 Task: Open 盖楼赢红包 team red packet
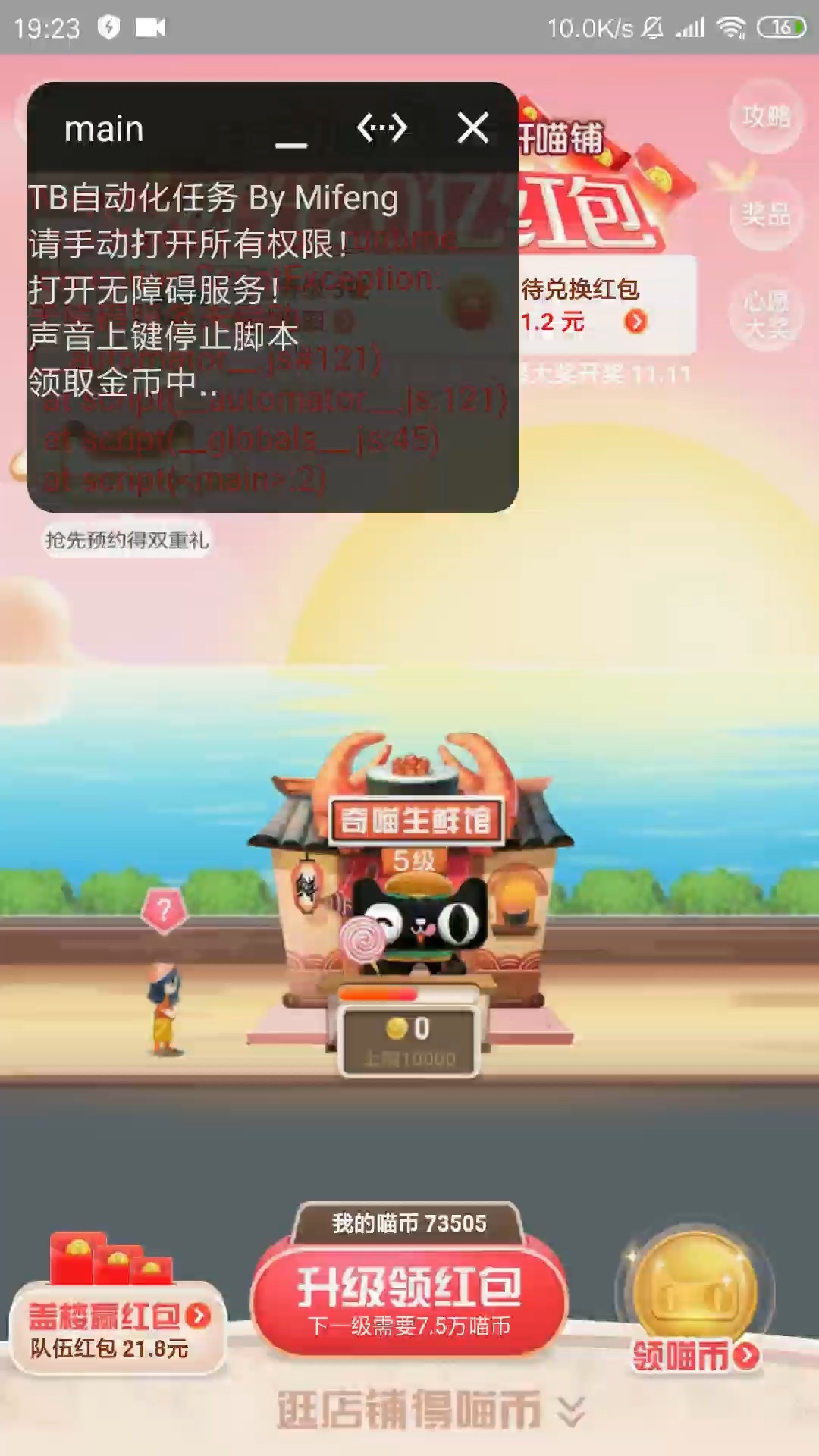[x=118, y=1329]
